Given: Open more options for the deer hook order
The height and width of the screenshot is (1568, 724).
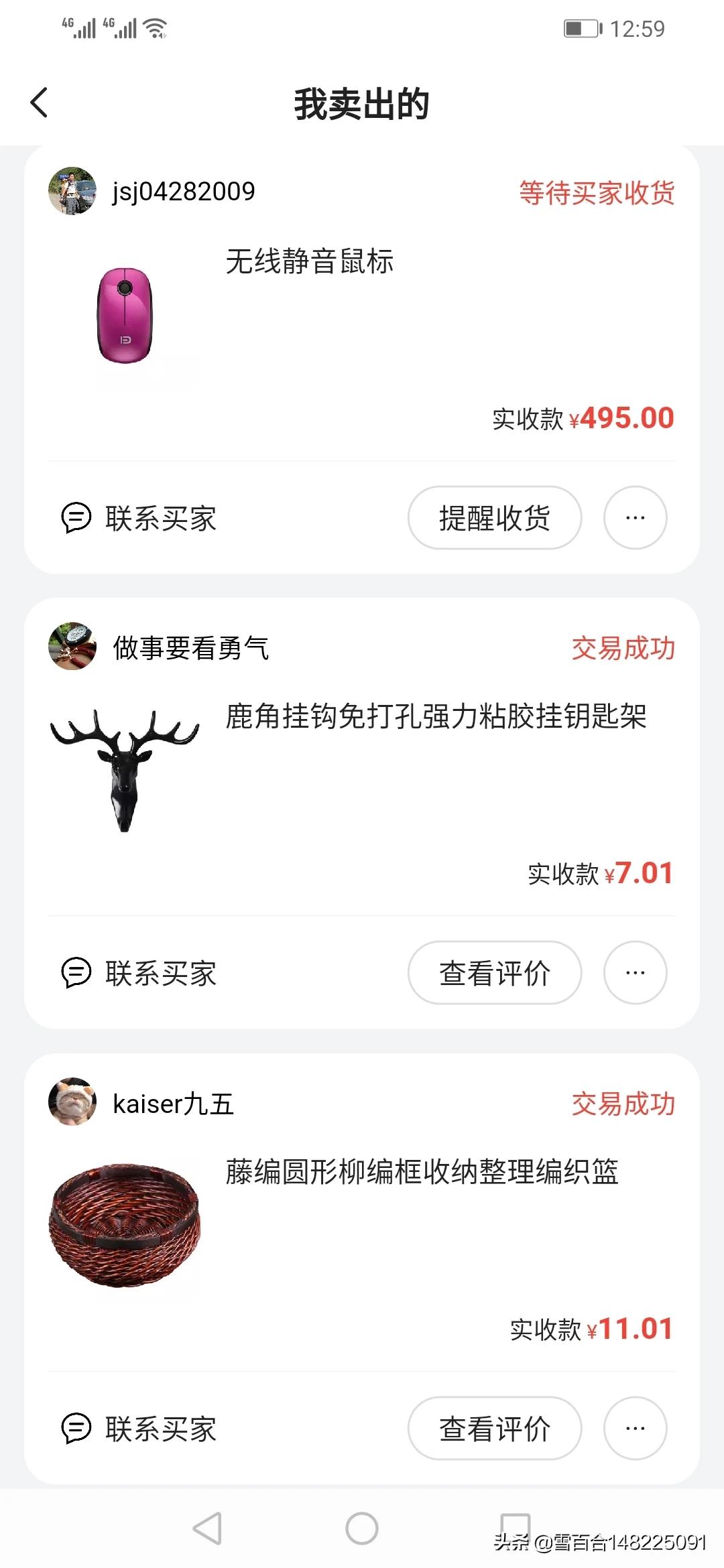Looking at the screenshot, I should coord(635,973).
